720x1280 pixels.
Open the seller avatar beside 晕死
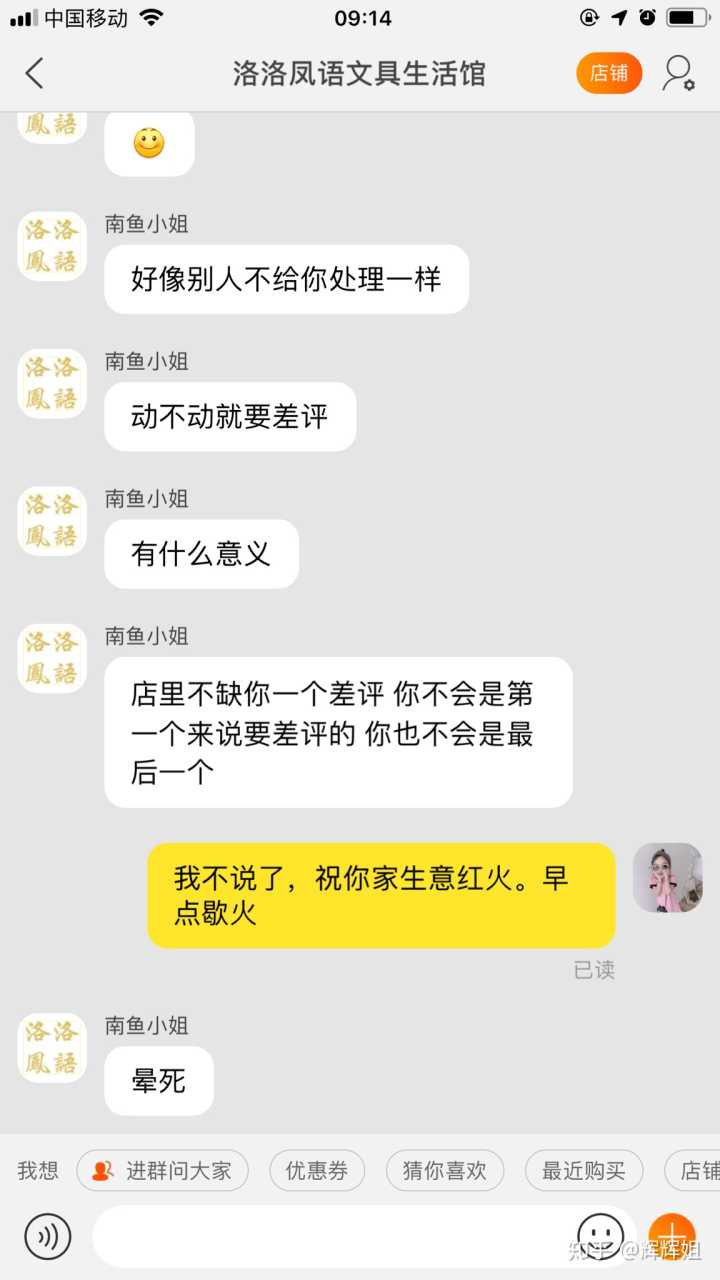(52, 1047)
